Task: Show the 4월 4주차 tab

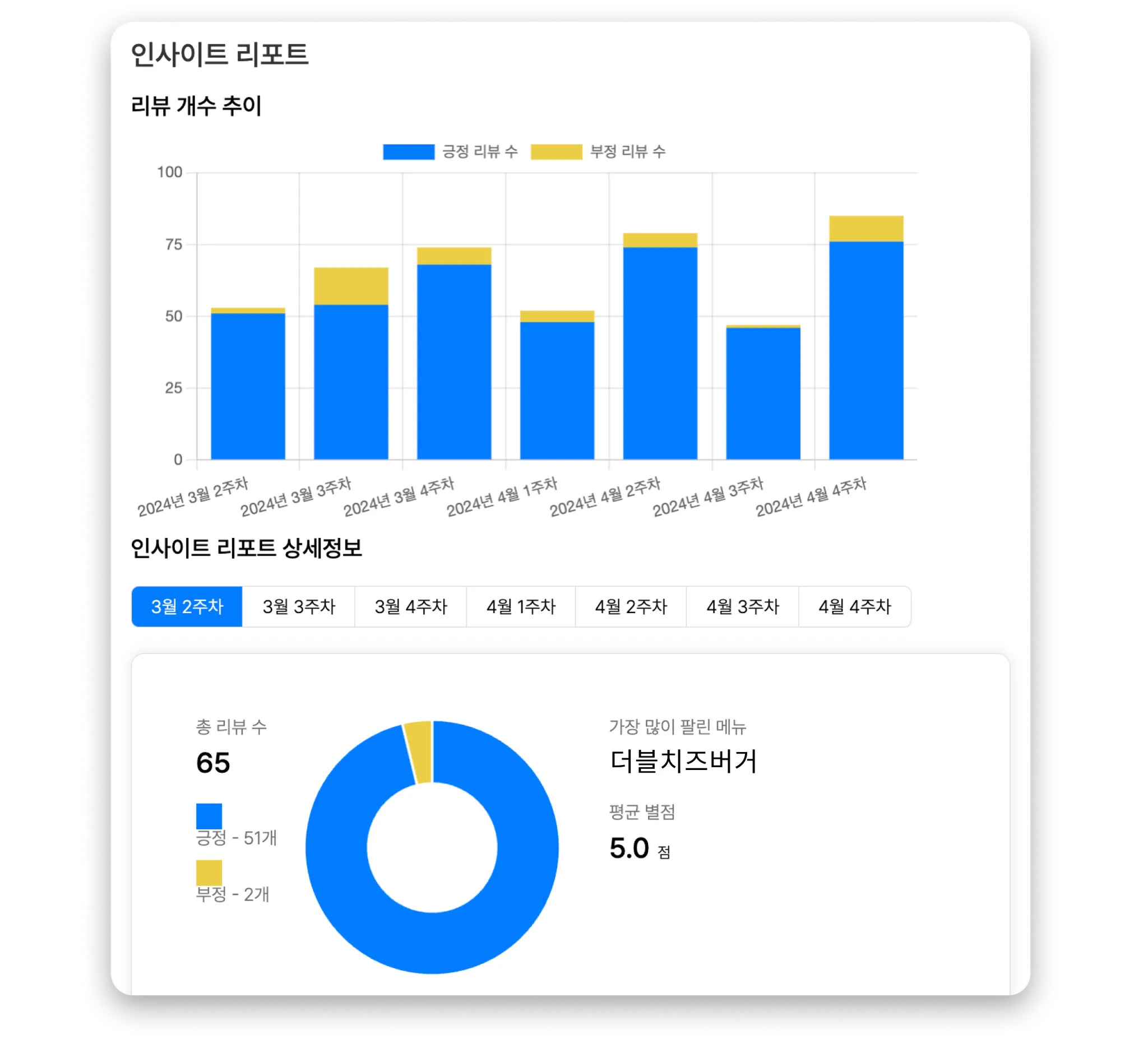Action: tap(854, 606)
